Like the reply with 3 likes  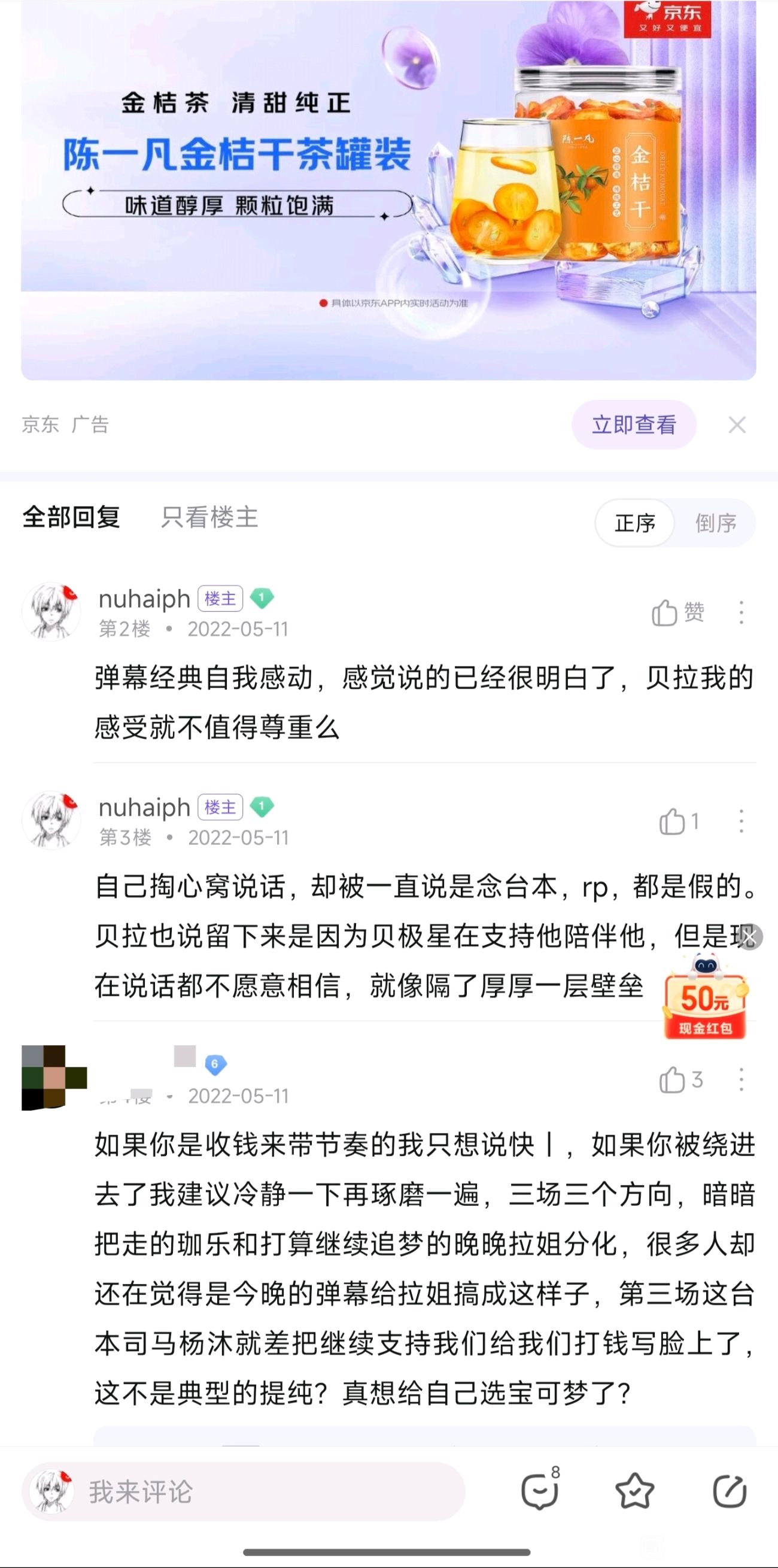(679, 1080)
